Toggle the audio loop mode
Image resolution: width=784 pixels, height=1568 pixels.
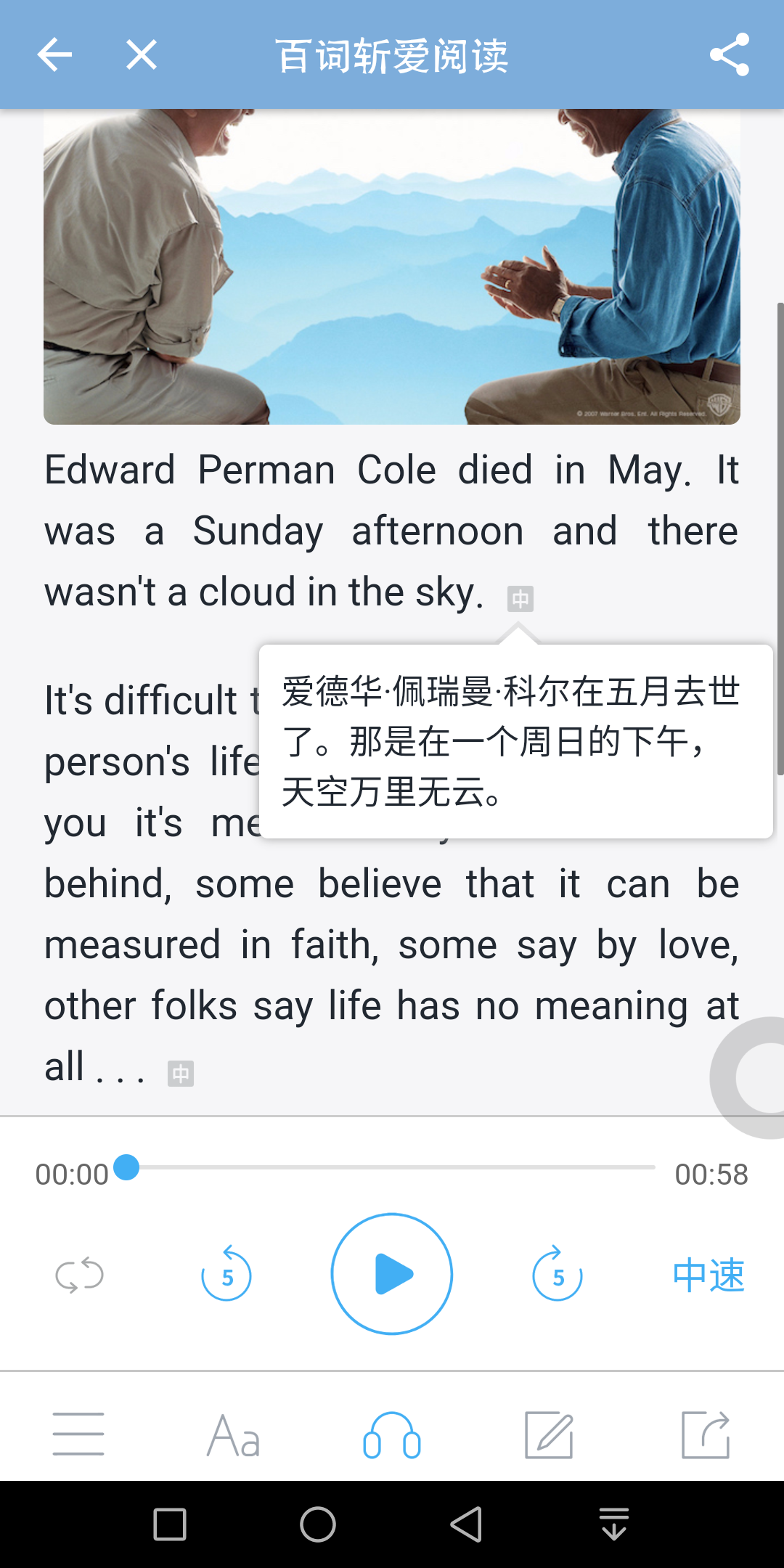79,1275
